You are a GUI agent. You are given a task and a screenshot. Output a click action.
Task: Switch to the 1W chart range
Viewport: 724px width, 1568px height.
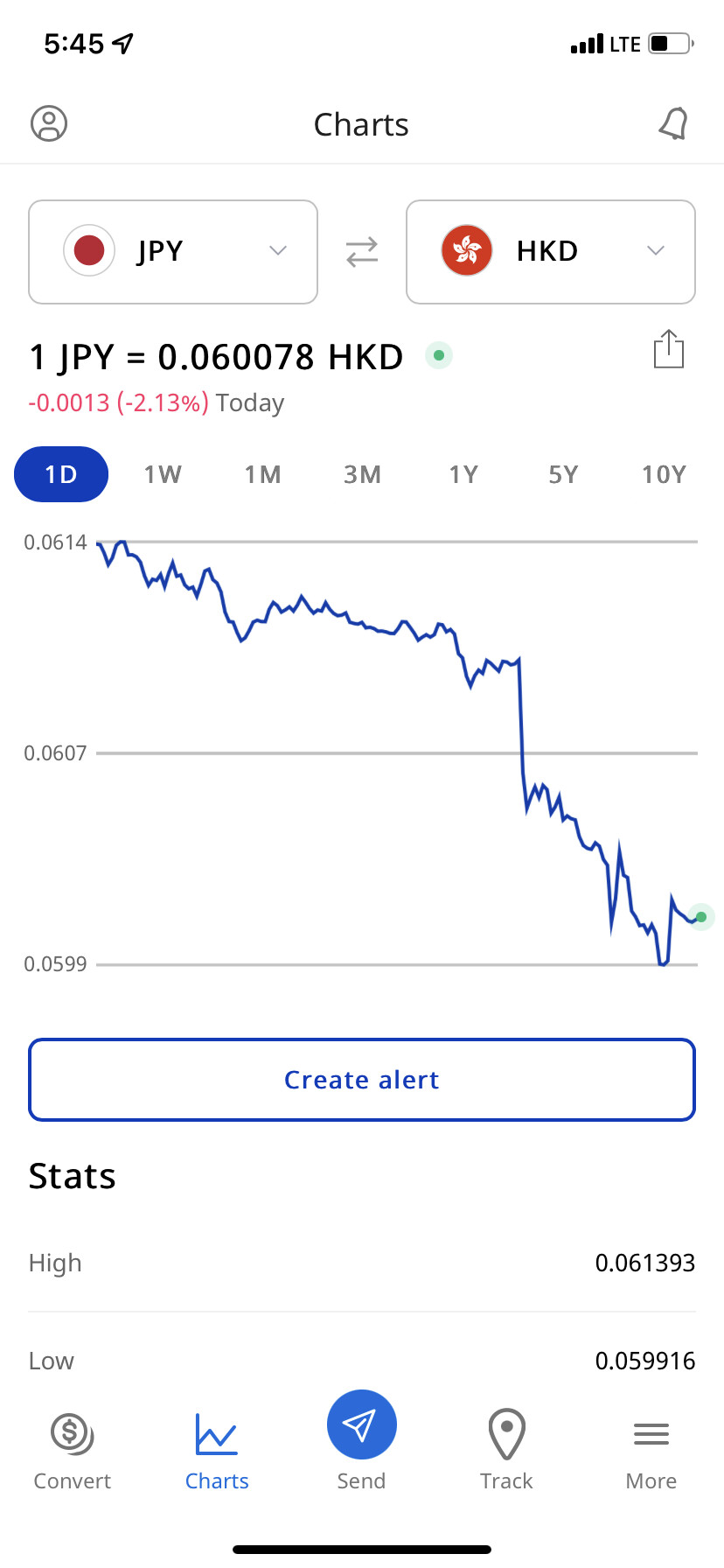point(163,474)
